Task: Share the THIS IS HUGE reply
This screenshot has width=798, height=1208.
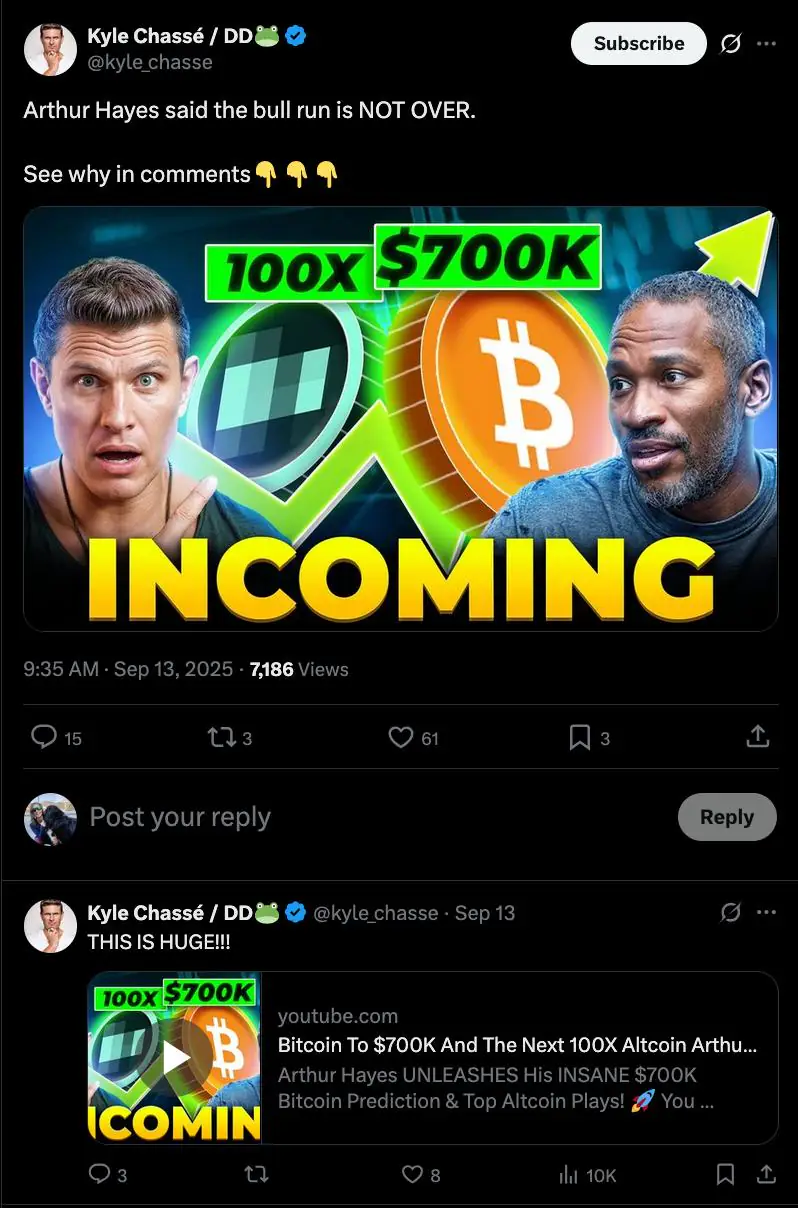Action: point(765,1174)
